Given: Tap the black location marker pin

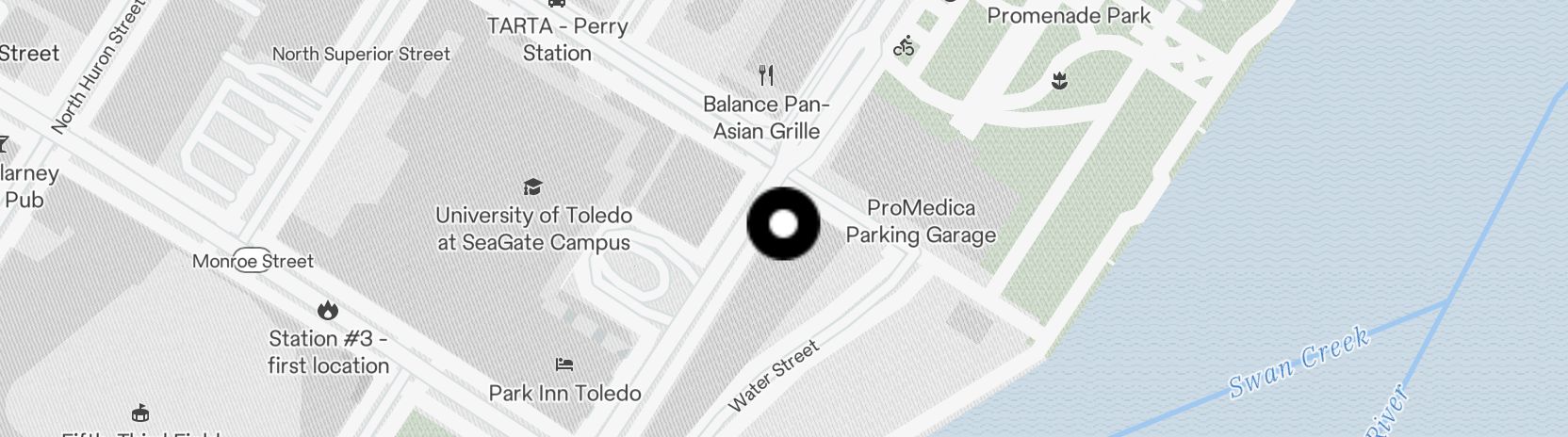Looking at the screenshot, I should [783, 224].
